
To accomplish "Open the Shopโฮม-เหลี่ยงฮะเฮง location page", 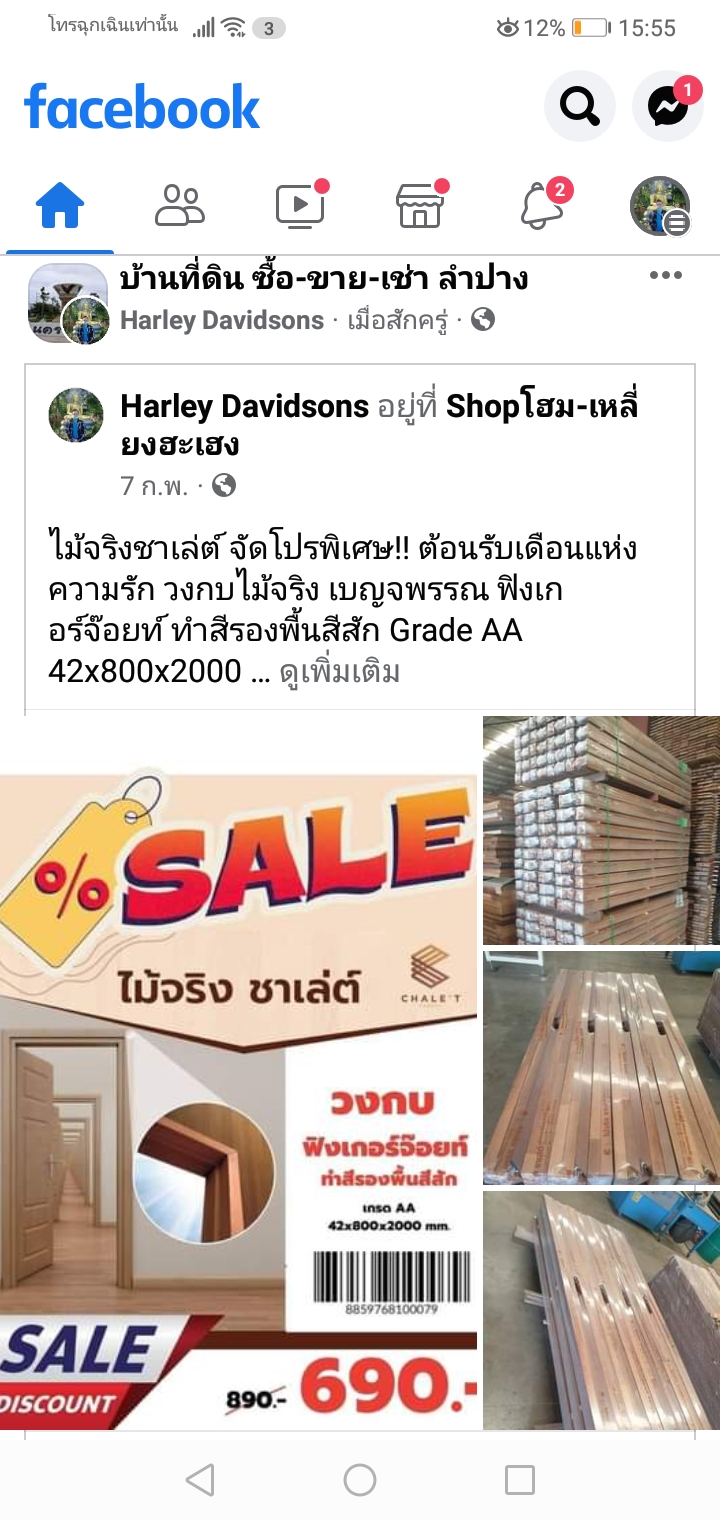I will tap(542, 406).
